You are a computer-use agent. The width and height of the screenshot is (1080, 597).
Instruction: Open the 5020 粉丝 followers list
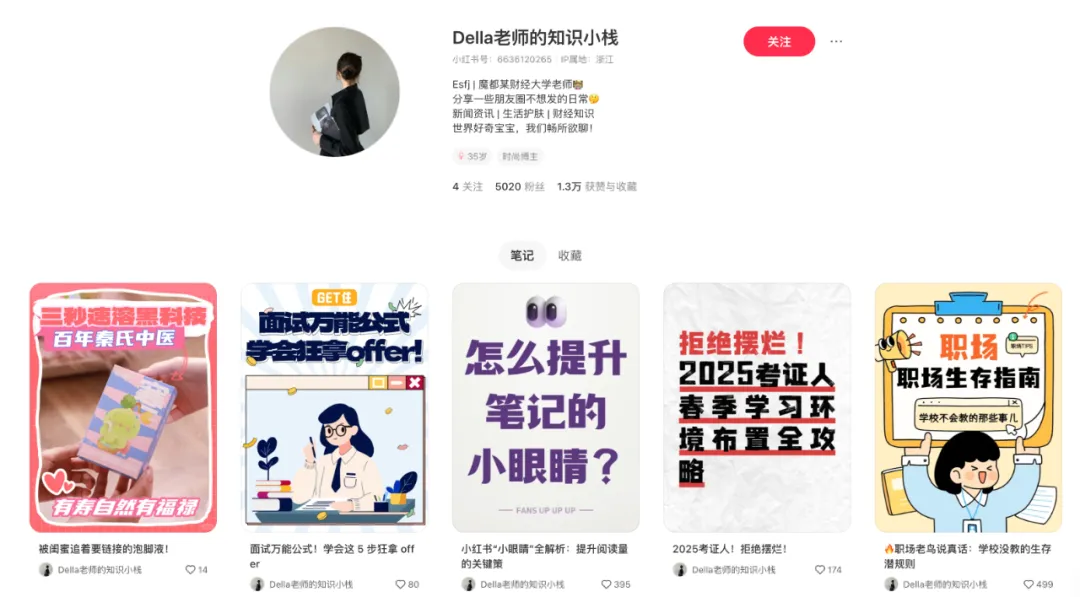coord(520,187)
